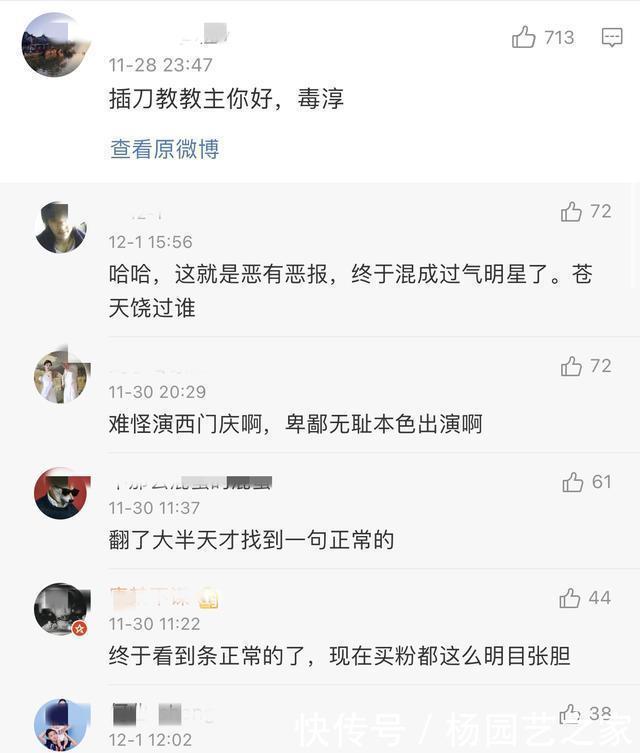Screen dimensions: 640x753
Task: Reply to the 插刀教教主 comment
Action: tap(612, 38)
